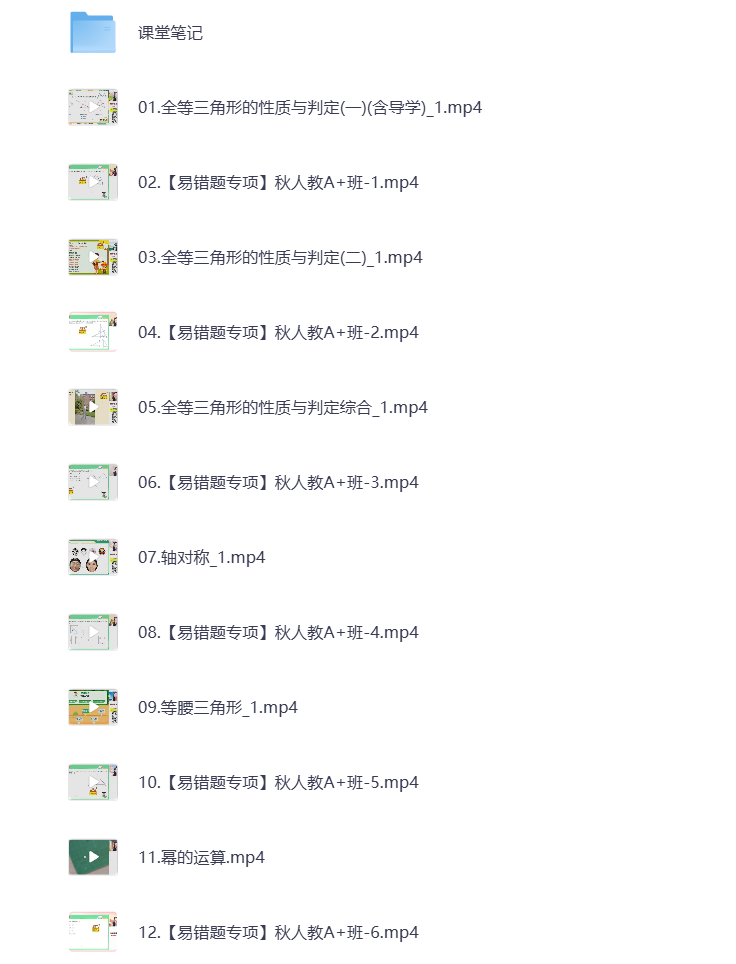Open the 课堂笔记 folder
Image resolution: width=736 pixels, height=964 pixels.
(169, 33)
